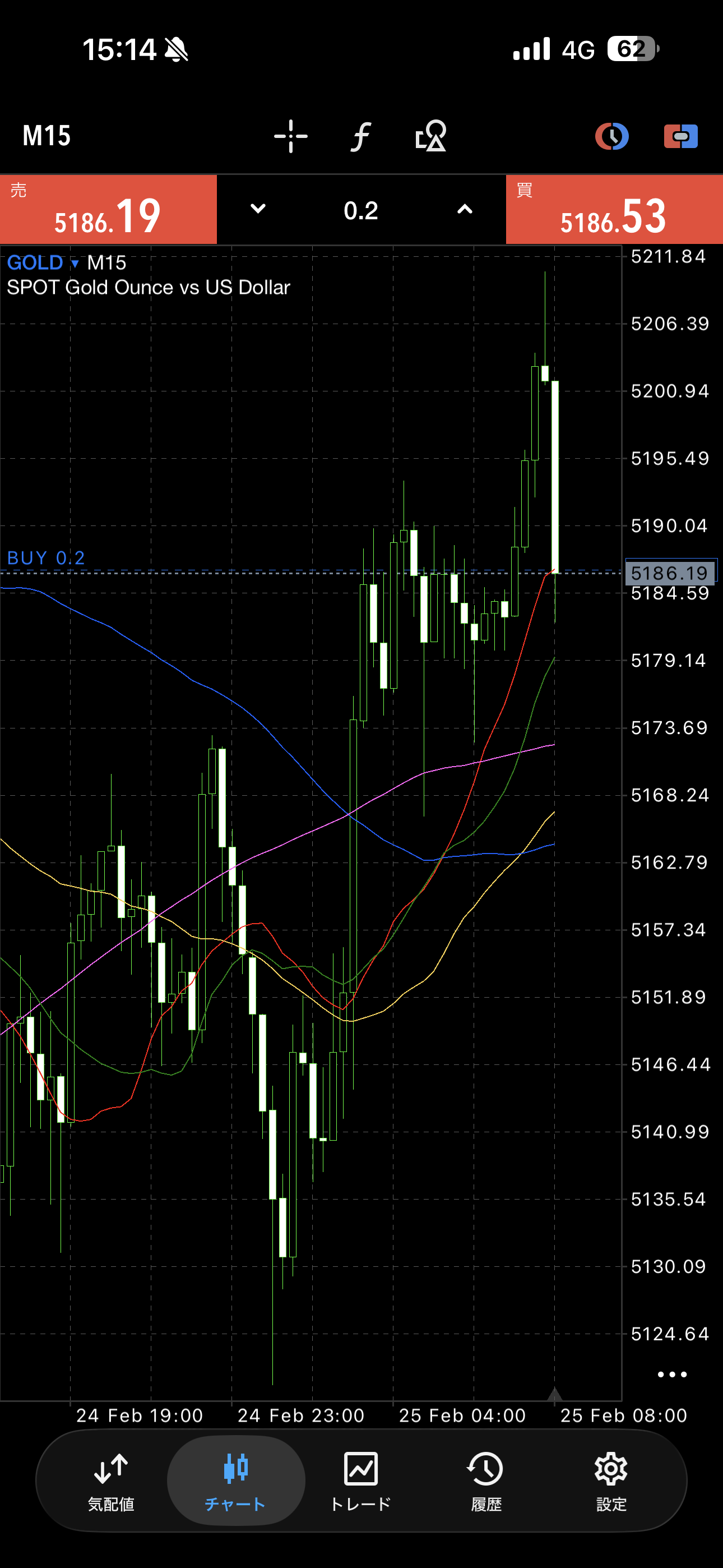Switch the GOLD symbol on the chart
The height and width of the screenshot is (1568, 723).
click(43, 263)
